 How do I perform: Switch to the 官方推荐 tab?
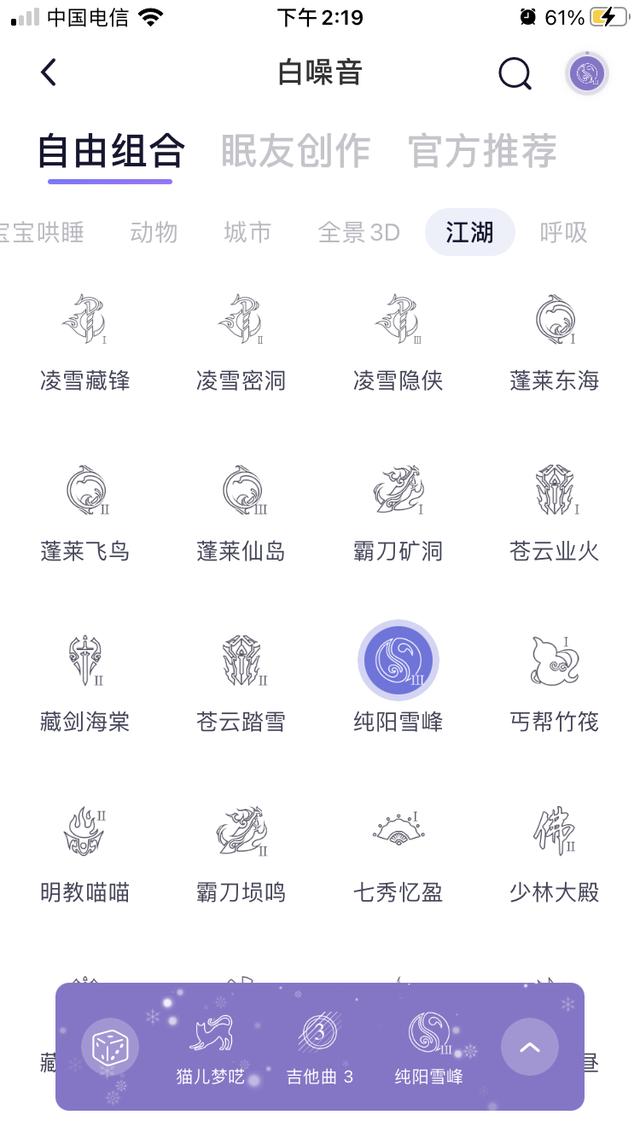(482, 151)
